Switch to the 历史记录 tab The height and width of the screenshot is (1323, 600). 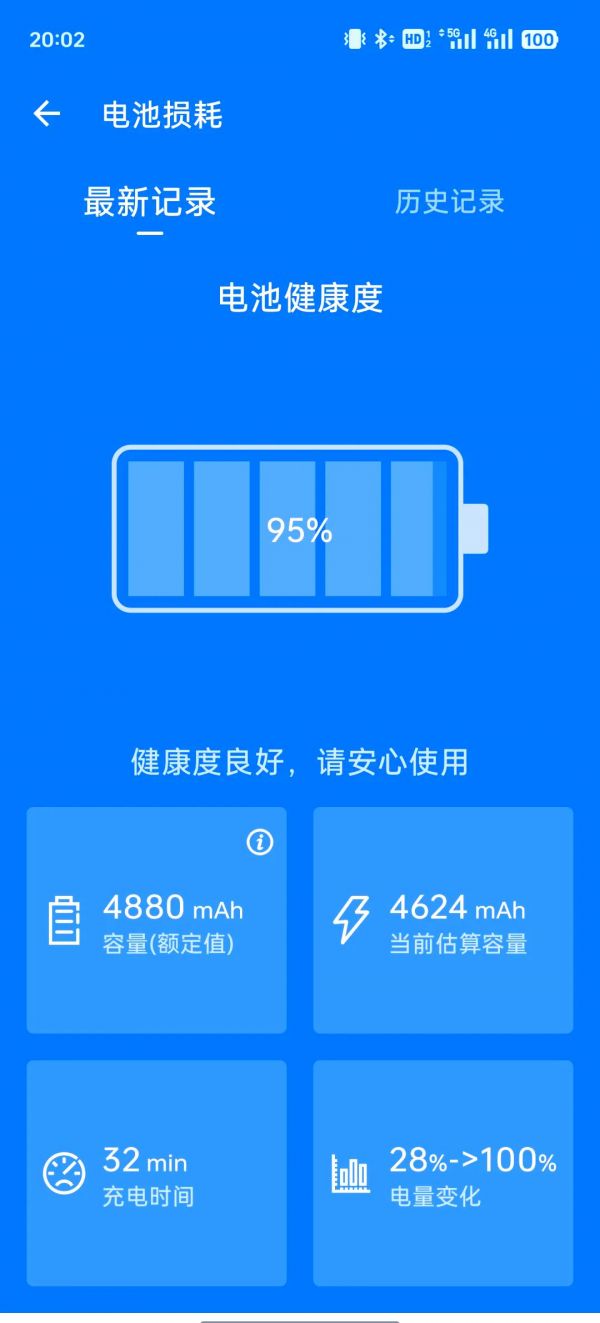449,201
